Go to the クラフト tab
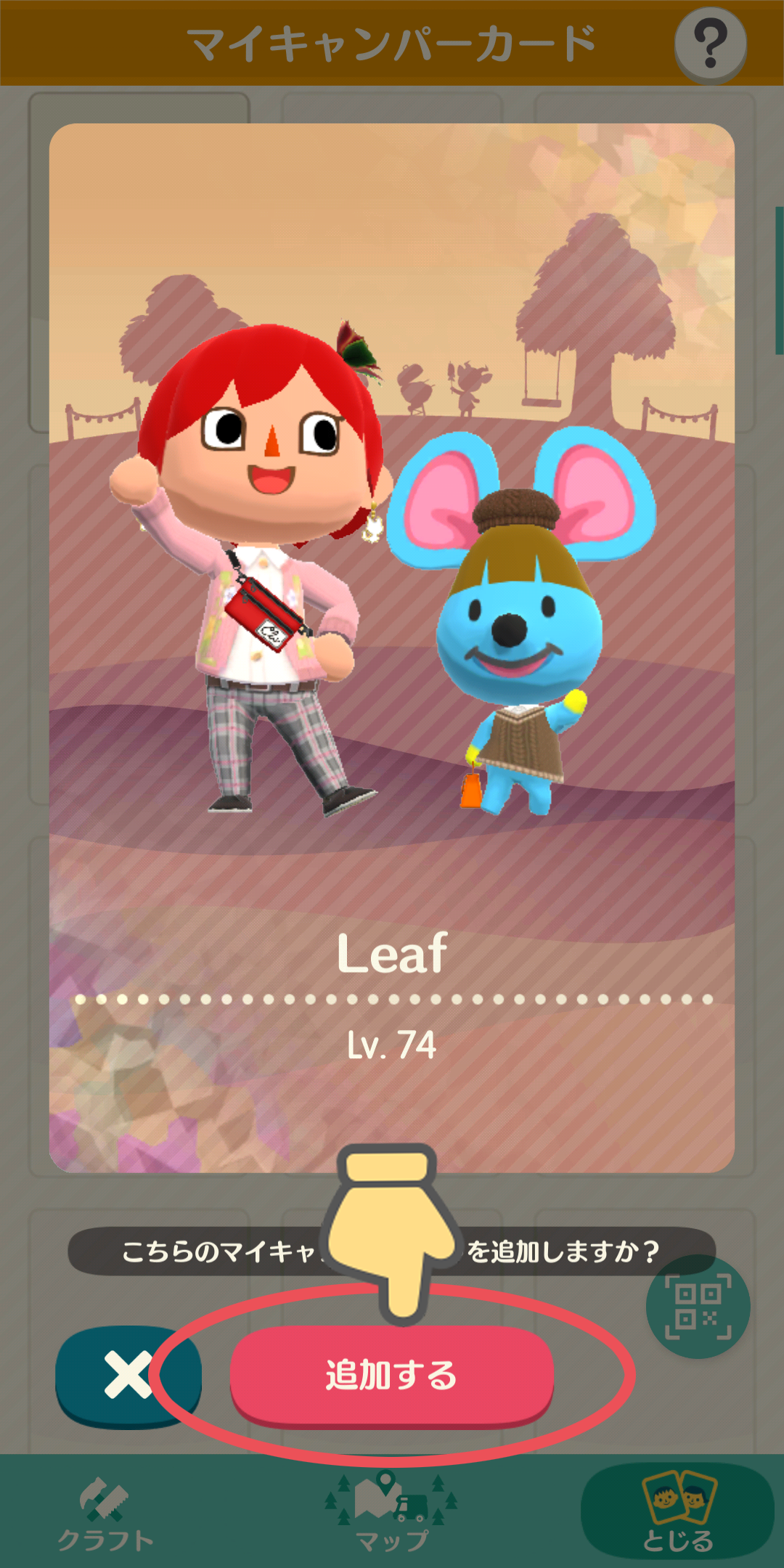The height and width of the screenshot is (1568, 784). point(106,1513)
